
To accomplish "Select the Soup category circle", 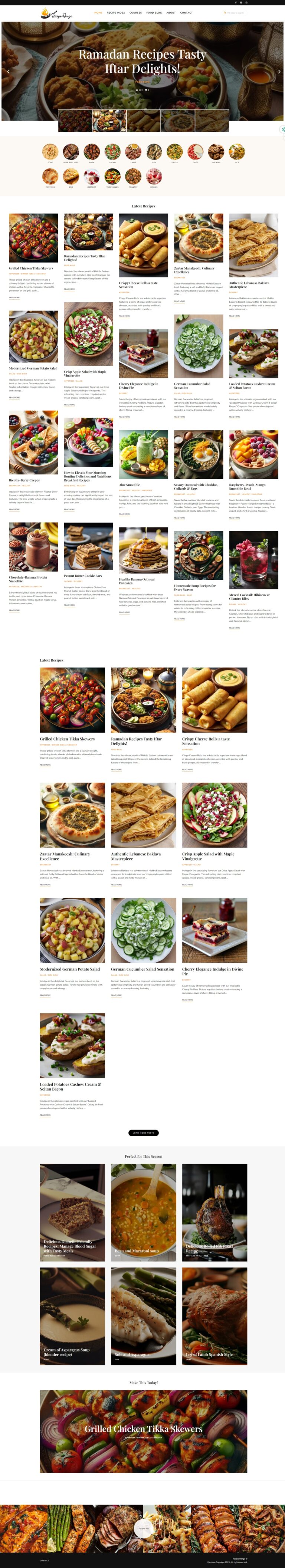I will (x=50, y=152).
